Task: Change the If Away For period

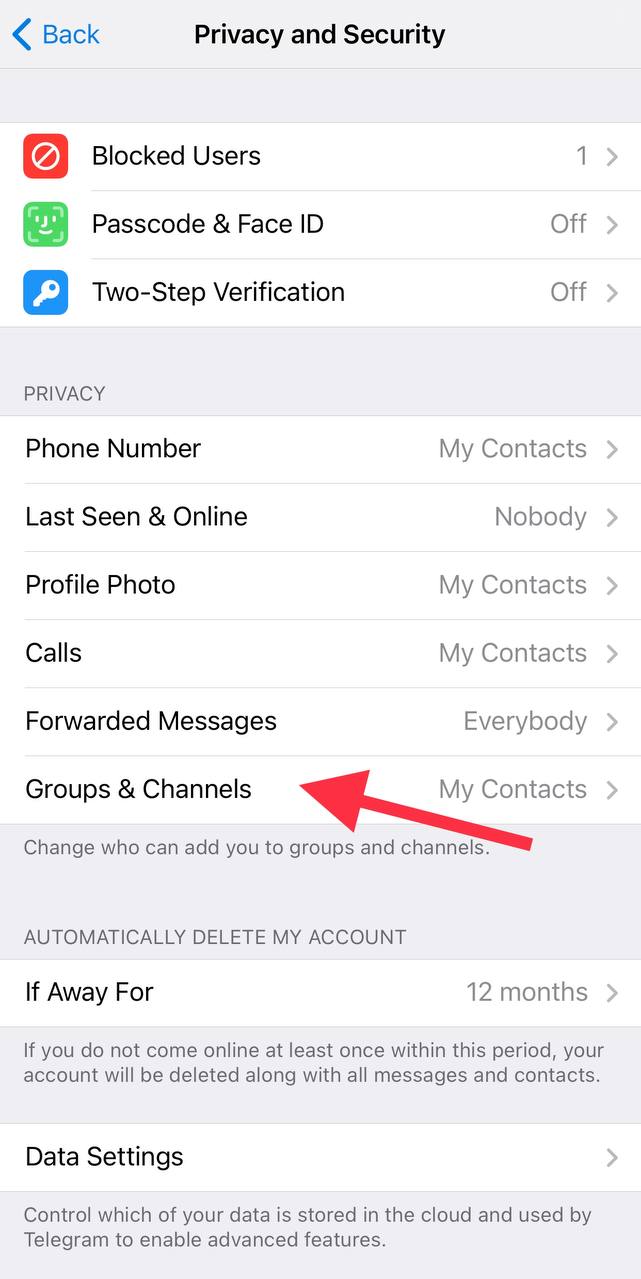Action: click(x=320, y=992)
